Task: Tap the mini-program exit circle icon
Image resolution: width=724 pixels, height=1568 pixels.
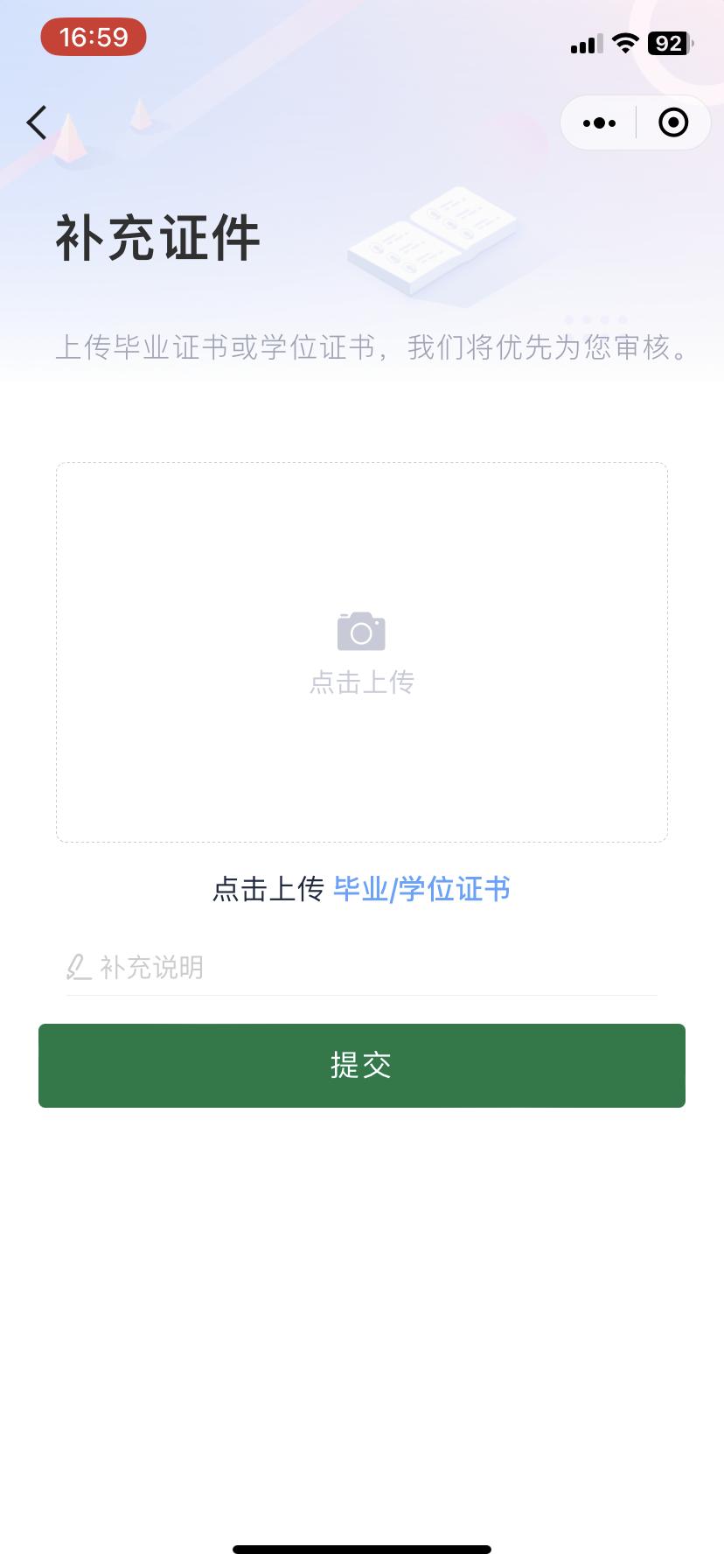Action: [x=672, y=122]
